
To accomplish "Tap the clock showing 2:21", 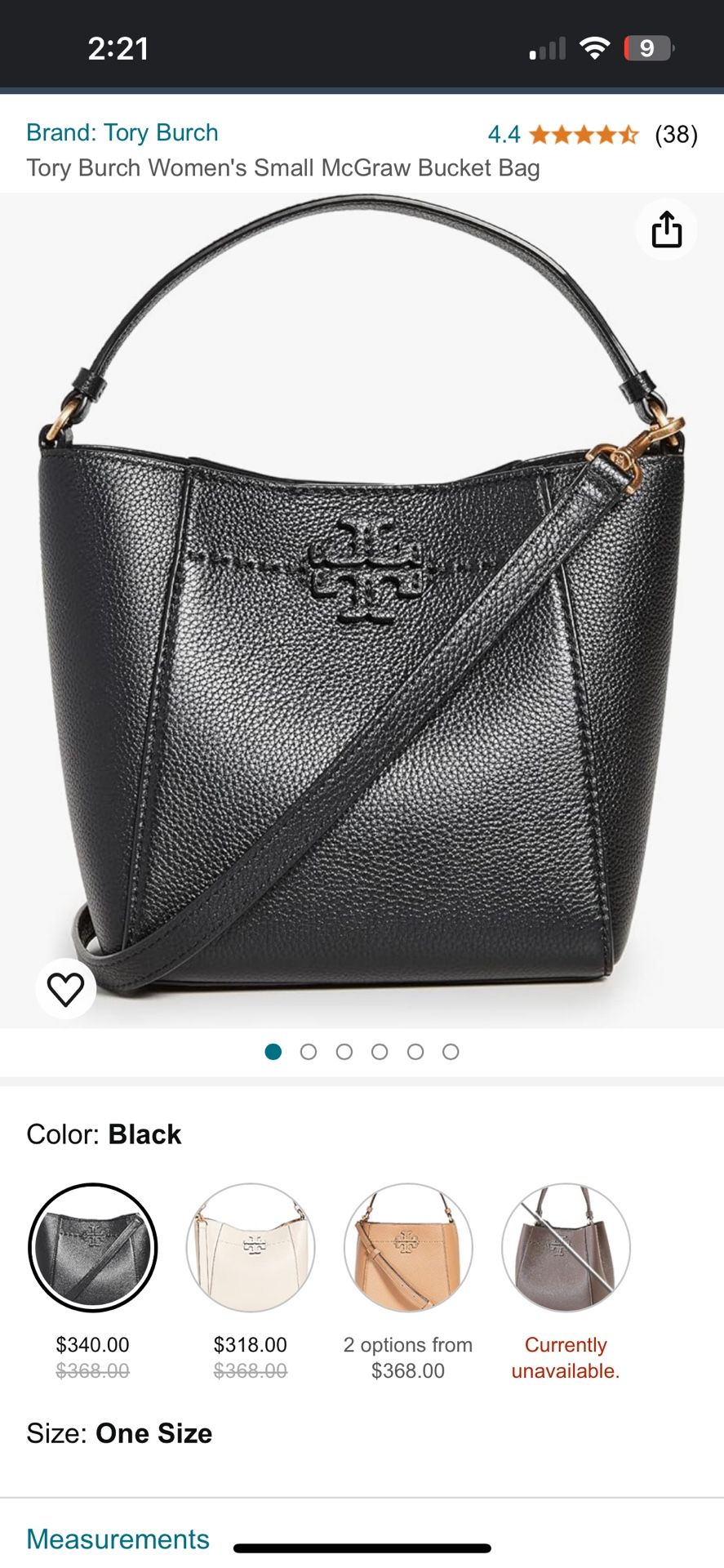I will 113,47.
